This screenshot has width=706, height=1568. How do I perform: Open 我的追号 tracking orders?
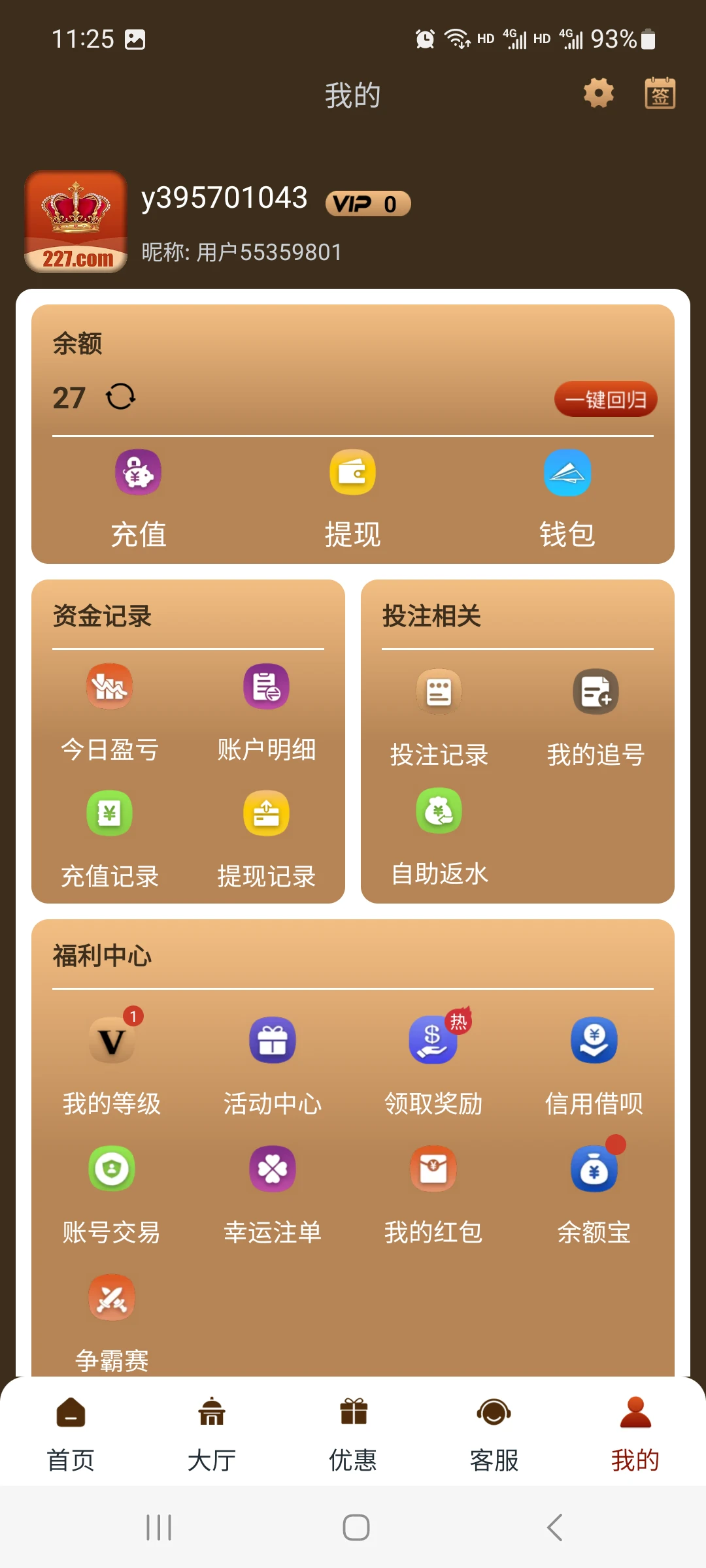(x=596, y=712)
